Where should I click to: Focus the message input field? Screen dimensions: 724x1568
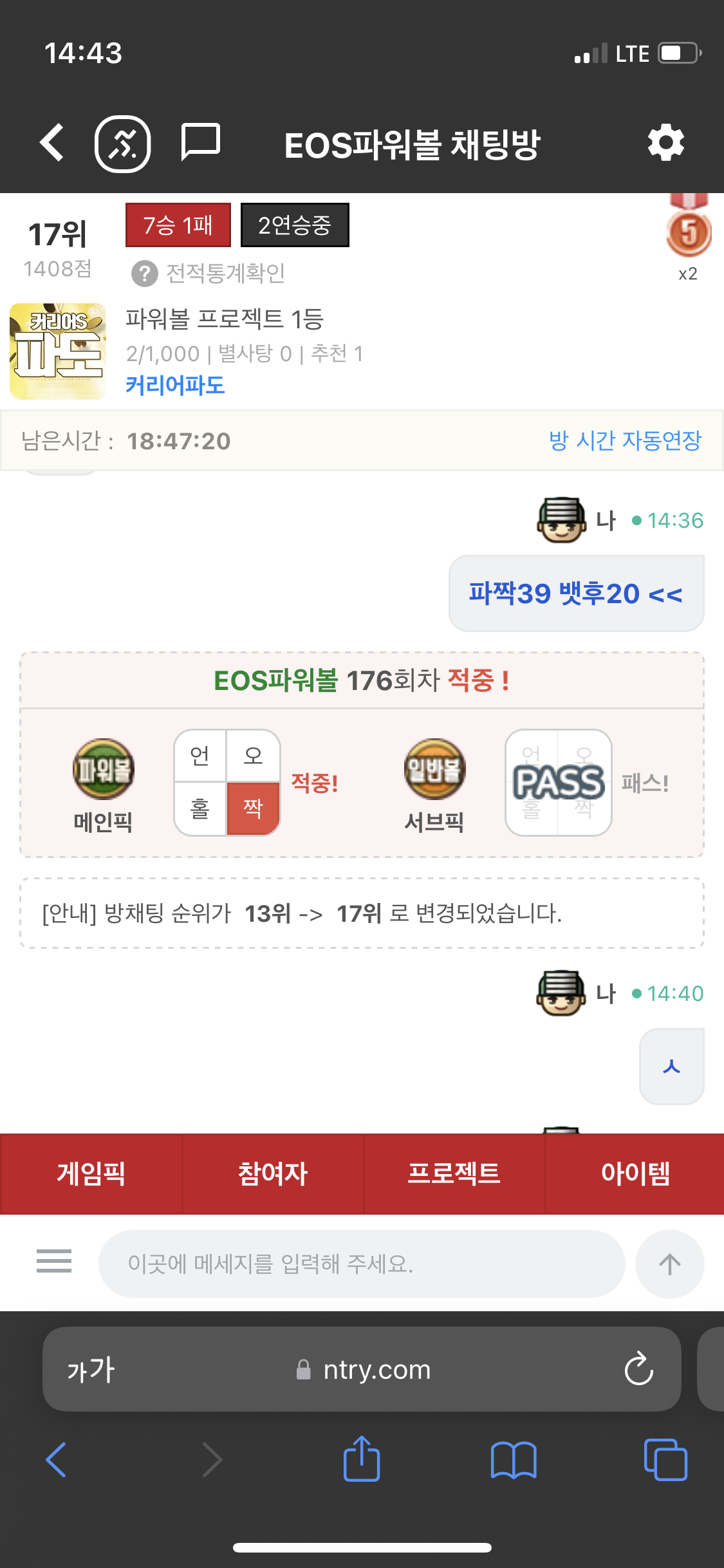(360, 1264)
